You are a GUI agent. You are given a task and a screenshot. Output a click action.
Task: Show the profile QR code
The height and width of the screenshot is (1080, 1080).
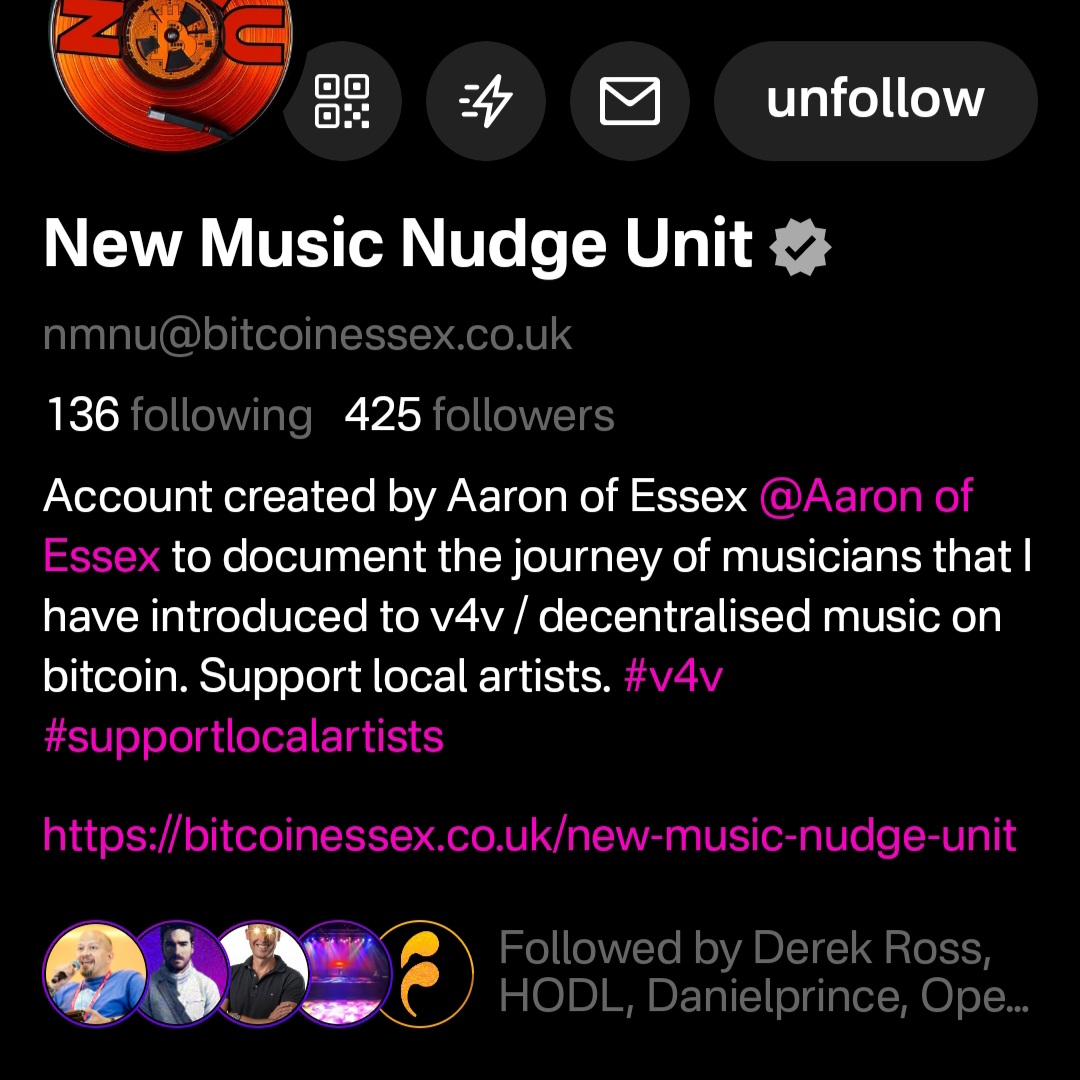[x=342, y=101]
